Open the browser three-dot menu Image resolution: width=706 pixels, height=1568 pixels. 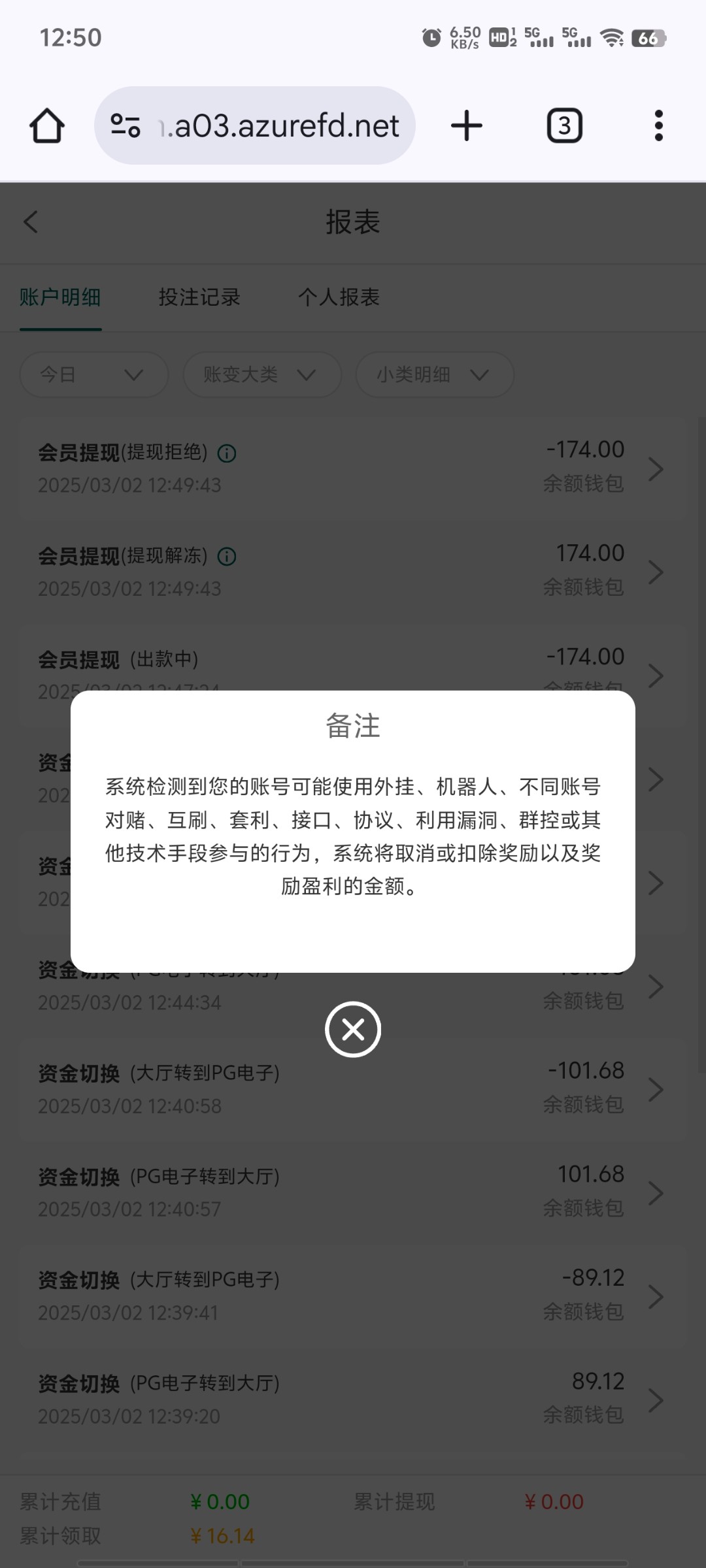658,125
